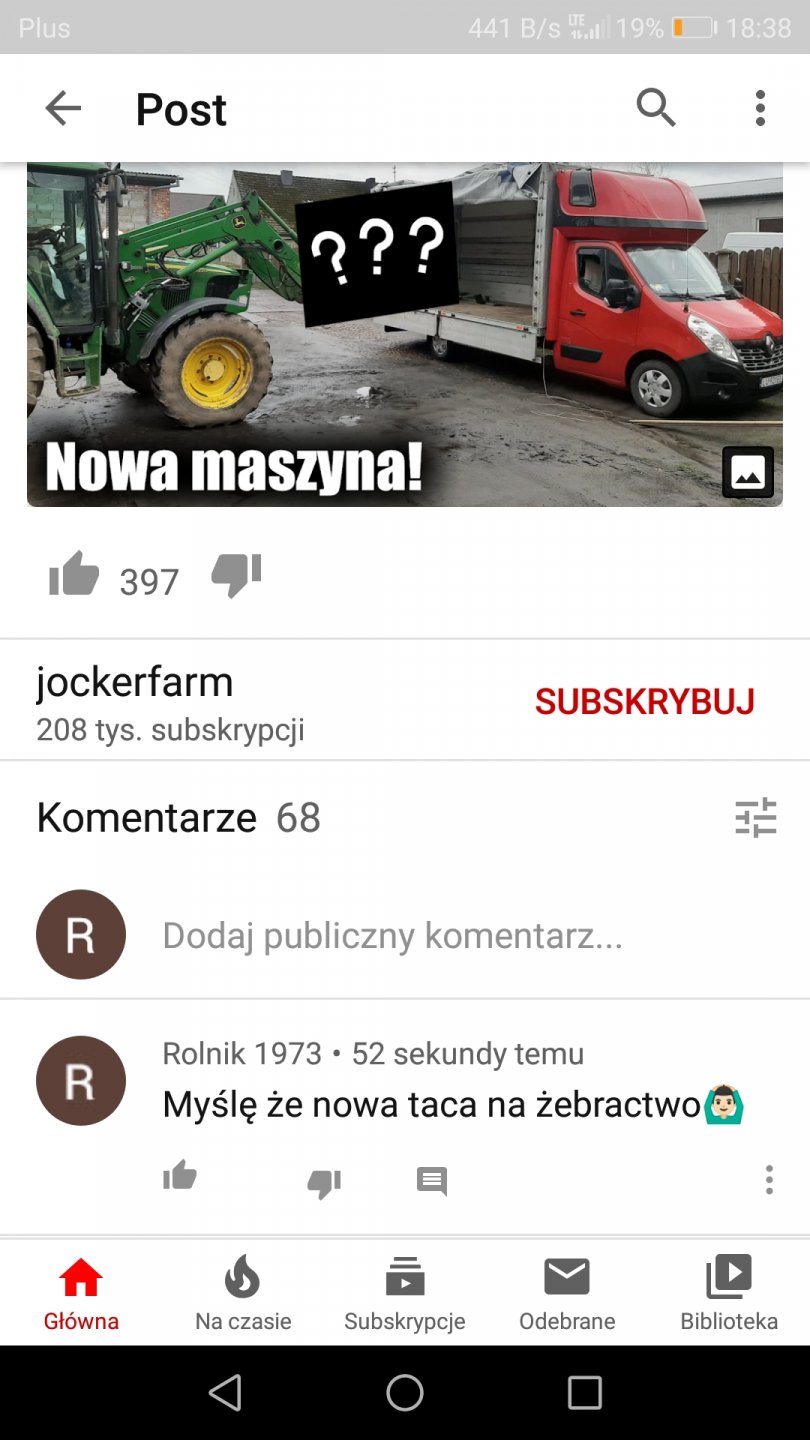Open the Odebrane inbox tab
The height and width of the screenshot is (1440, 810).
coord(567,1293)
